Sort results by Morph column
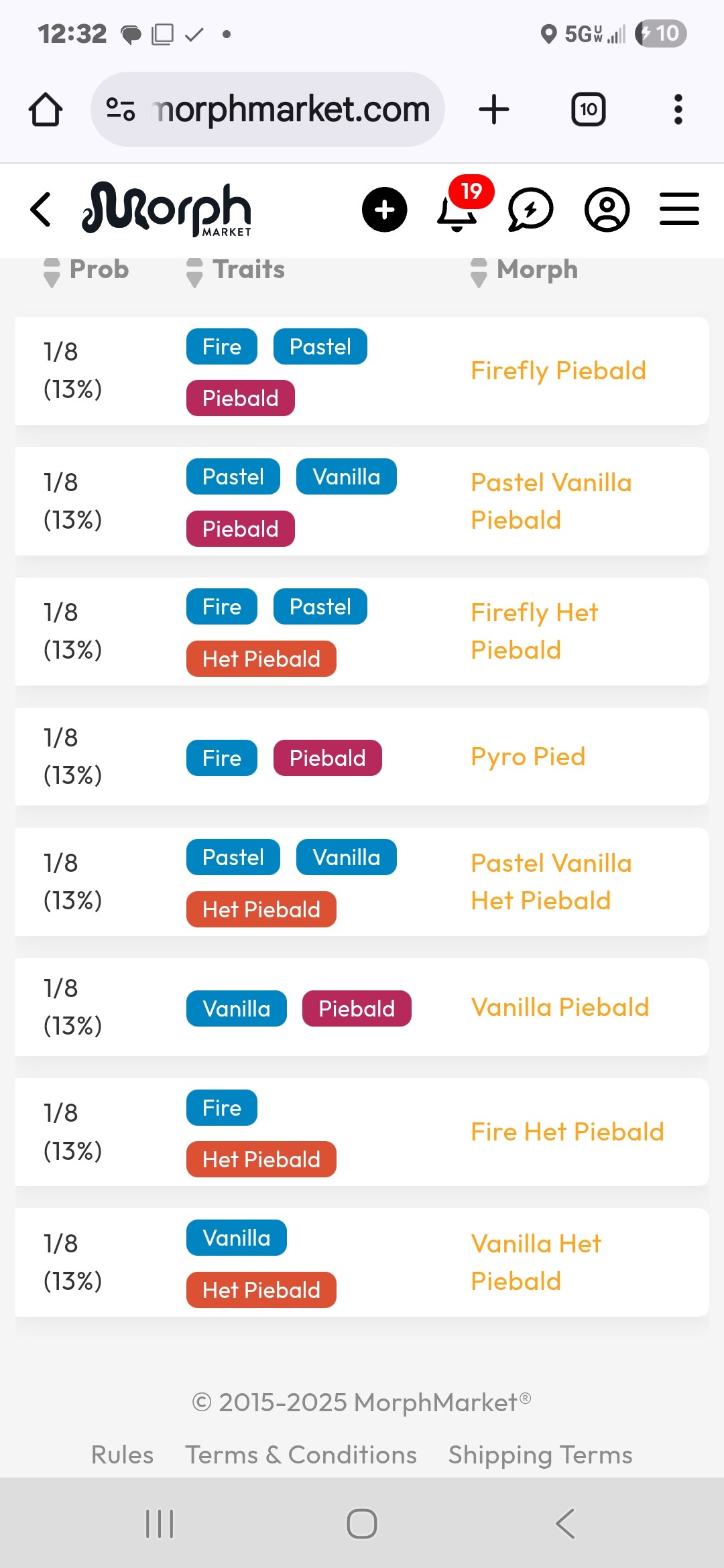Image resolution: width=724 pixels, height=1568 pixels. tap(524, 271)
